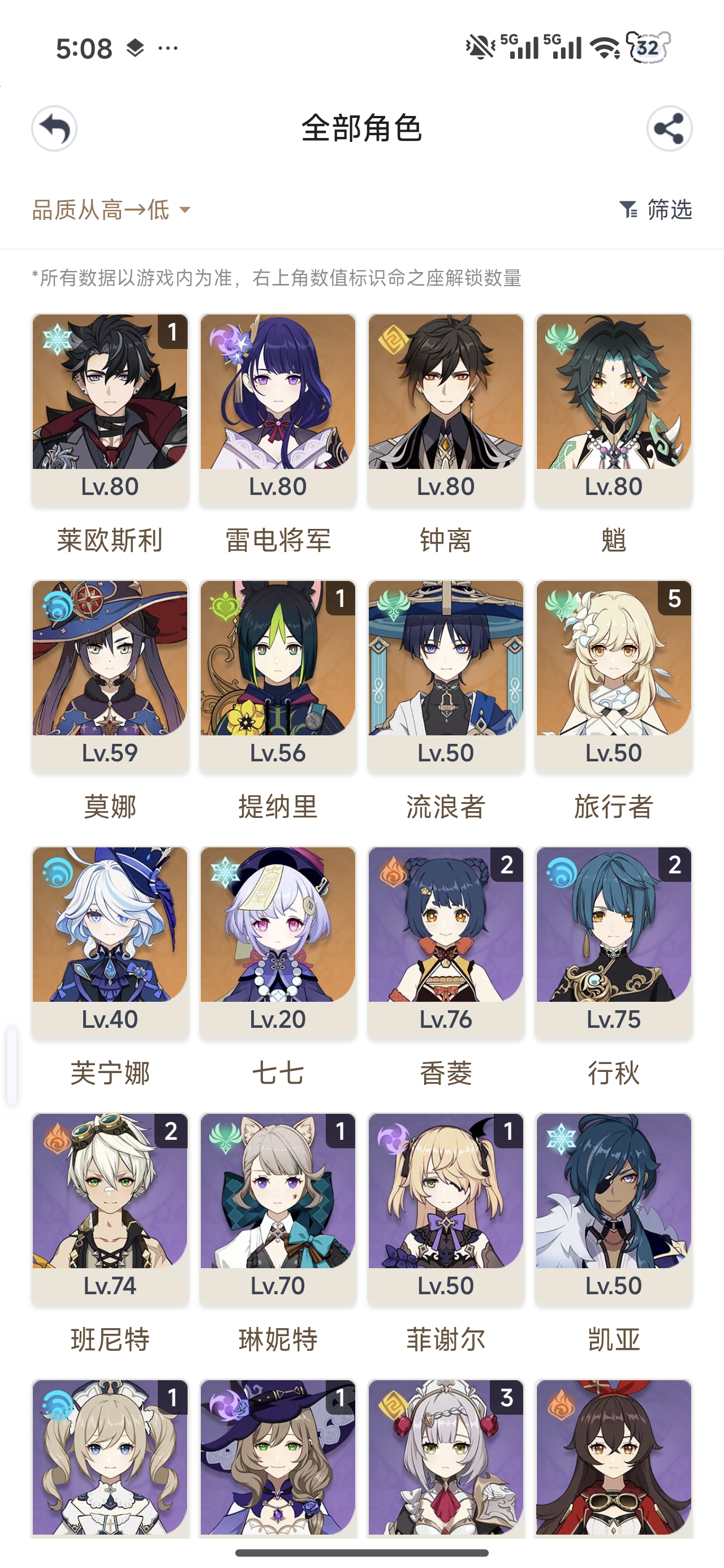Open the share icon at top right
Viewport: 724px width, 1568px height.
click(x=669, y=130)
